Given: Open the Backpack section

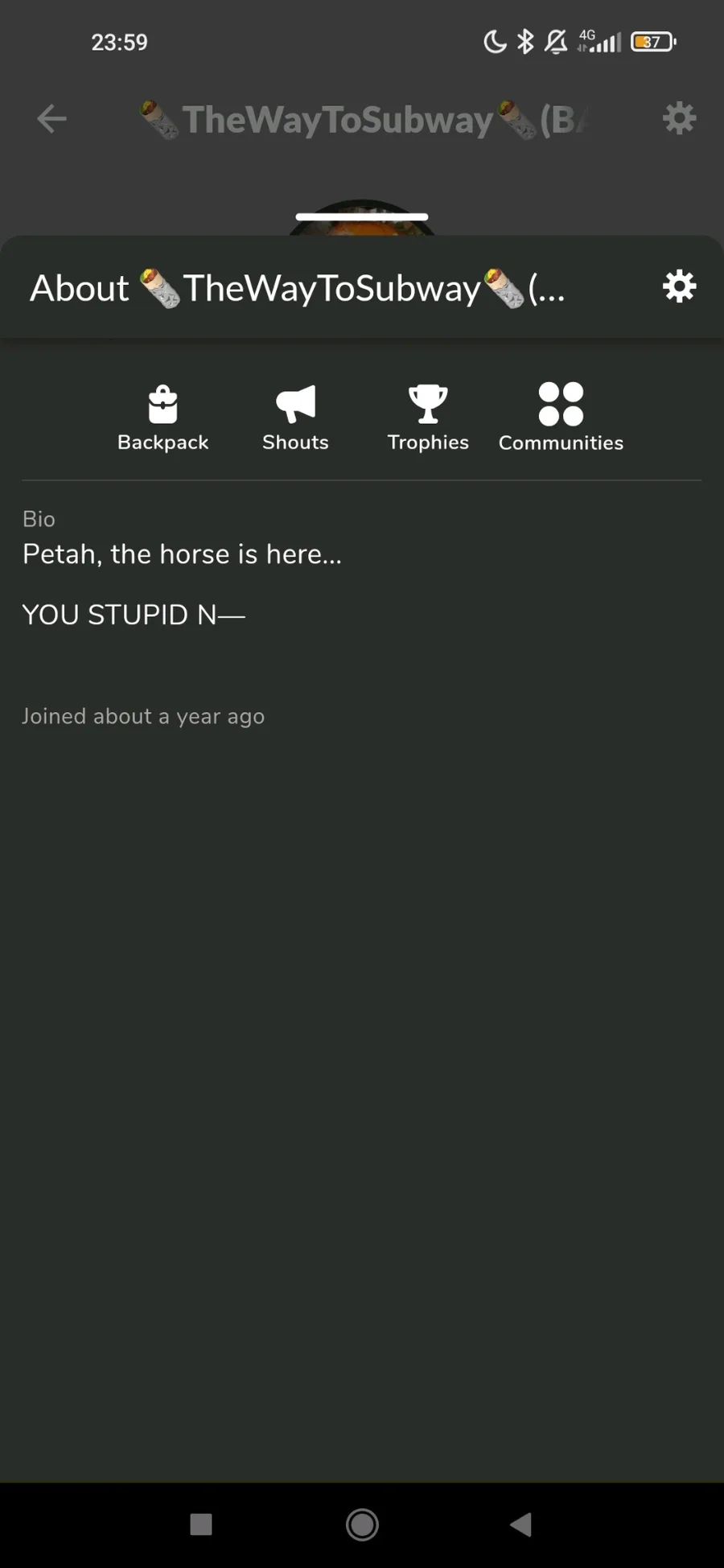Looking at the screenshot, I should [x=162, y=418].
